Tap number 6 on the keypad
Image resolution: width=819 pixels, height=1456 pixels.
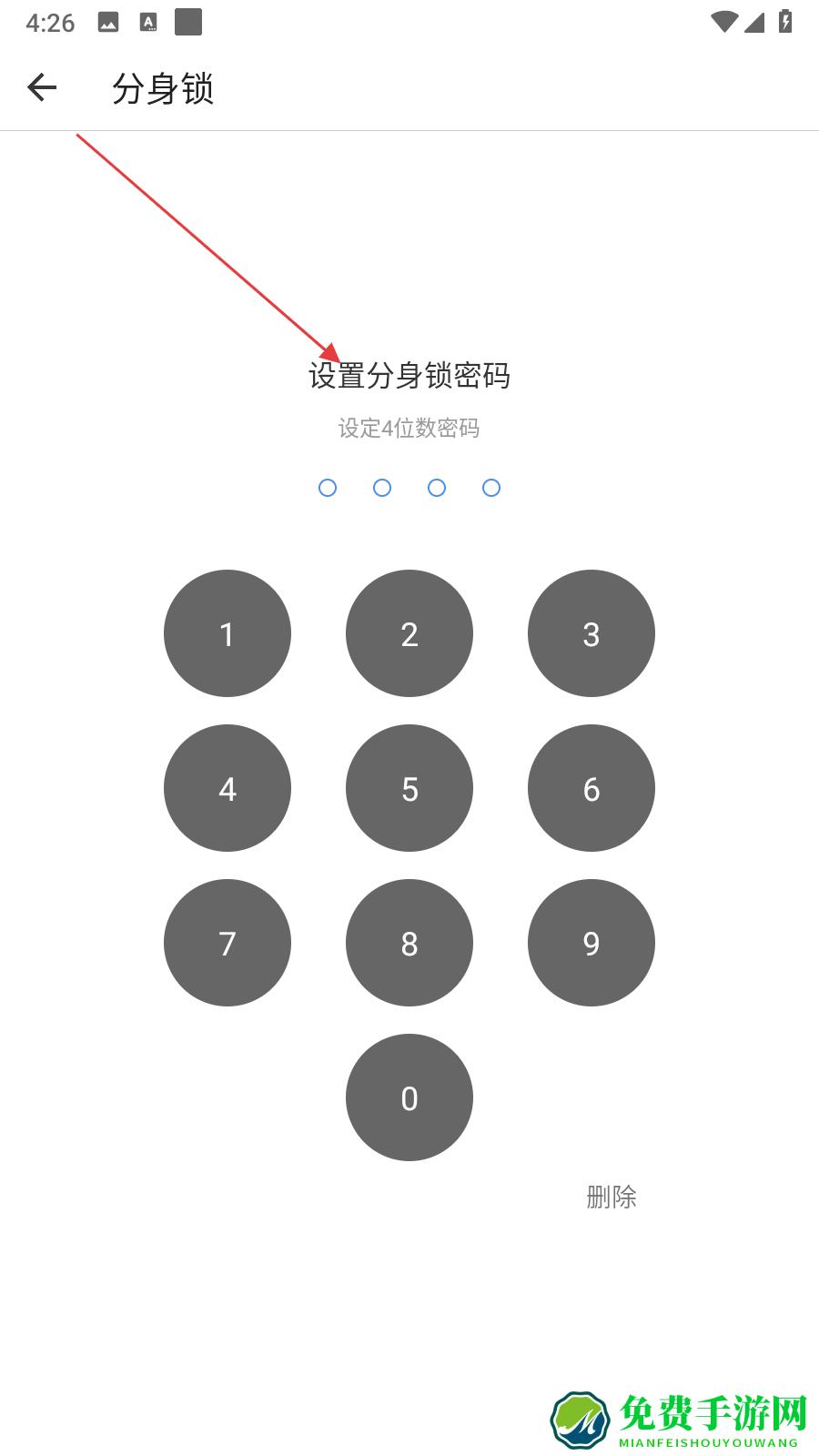point(591,788)
